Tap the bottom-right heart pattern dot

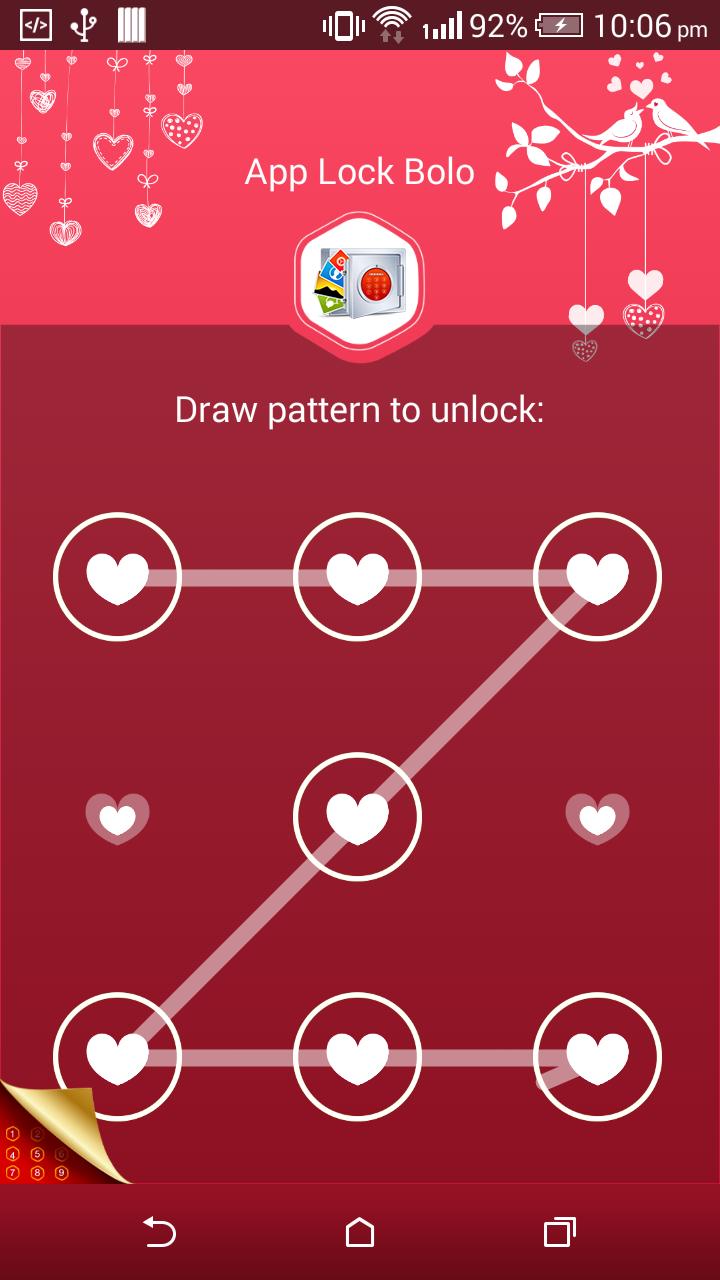(x=597, y=1057)
